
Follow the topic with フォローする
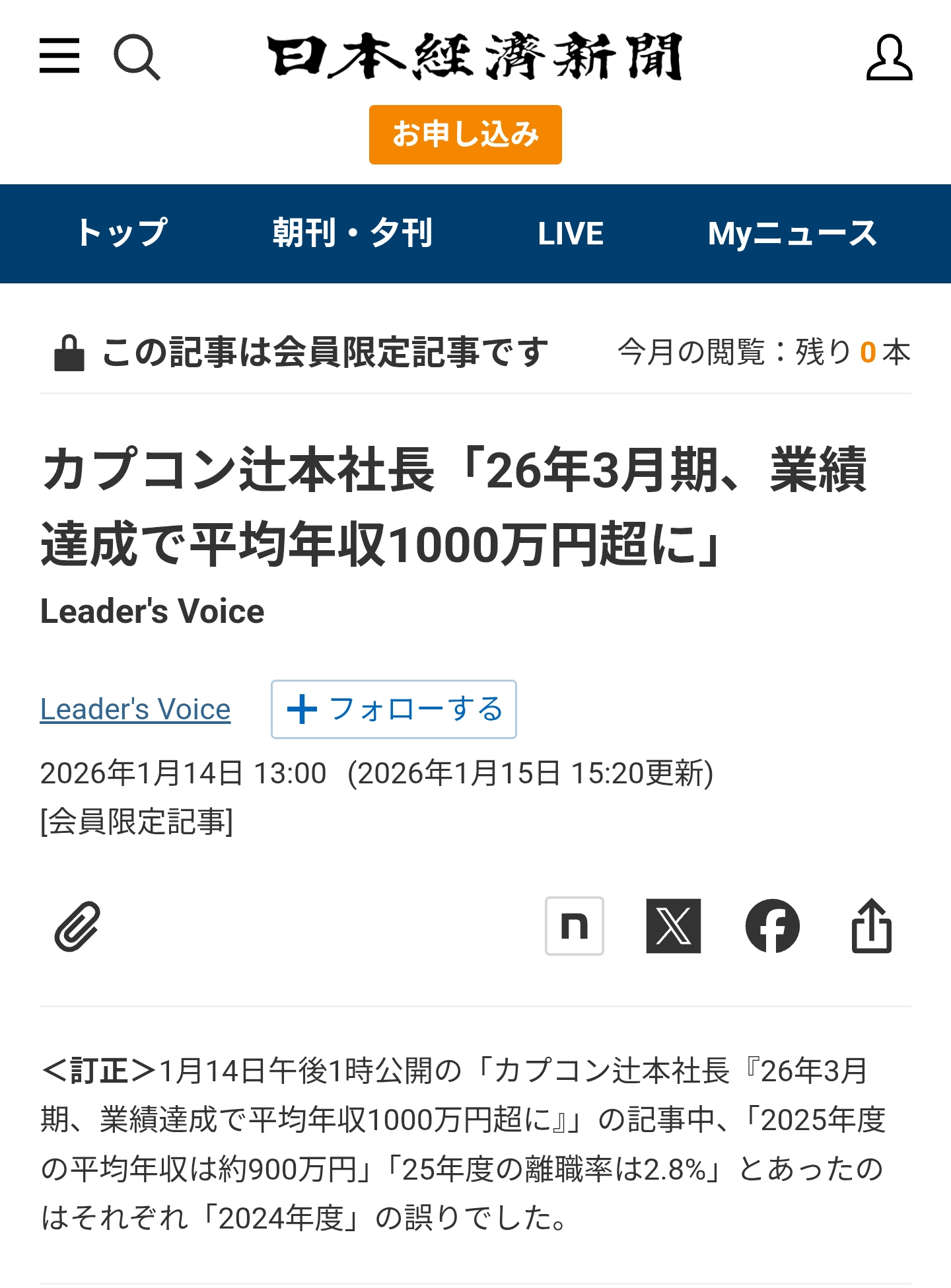tap(394, 709)
